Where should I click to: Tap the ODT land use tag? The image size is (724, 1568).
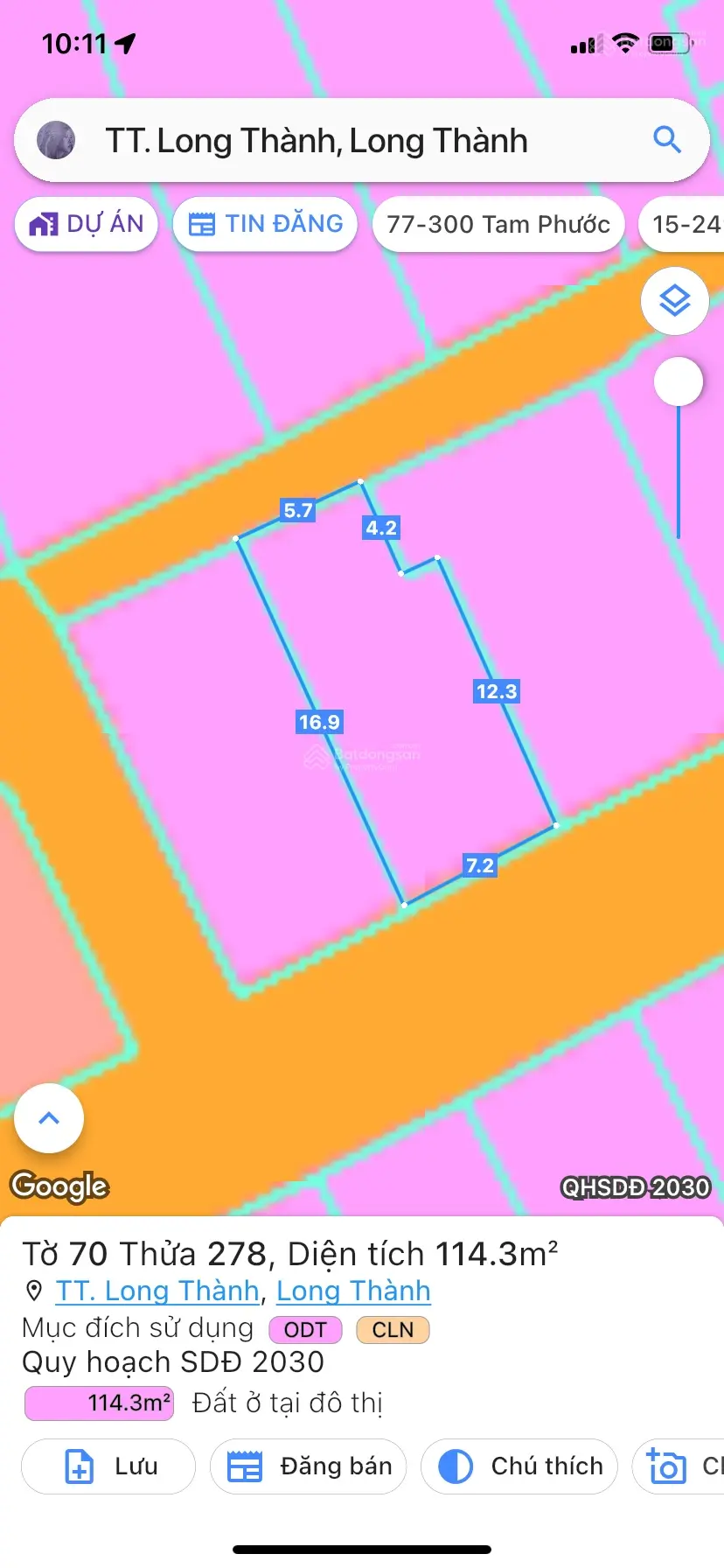pyautogui.click(x=305, y=1330)
